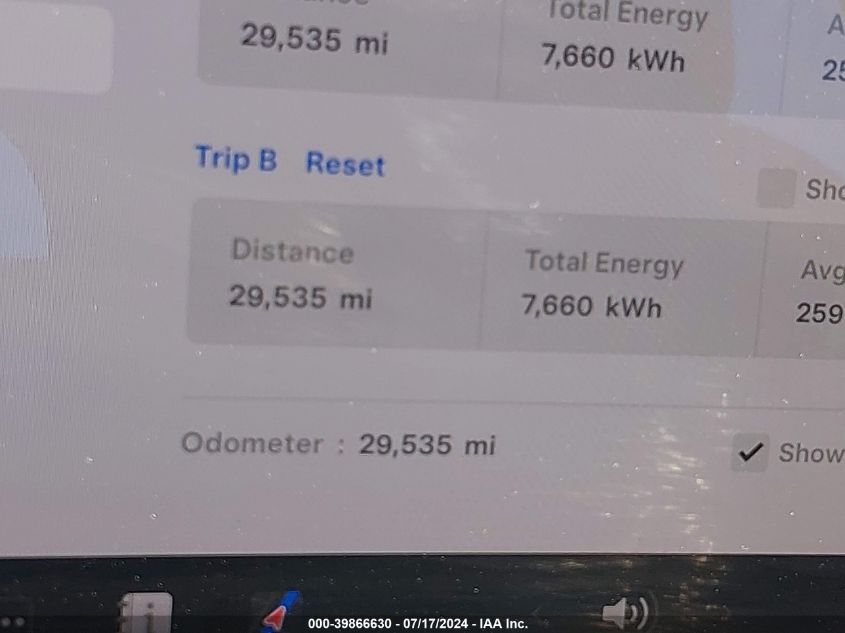Reset the Trip B counter

click(x=345, y=164)
